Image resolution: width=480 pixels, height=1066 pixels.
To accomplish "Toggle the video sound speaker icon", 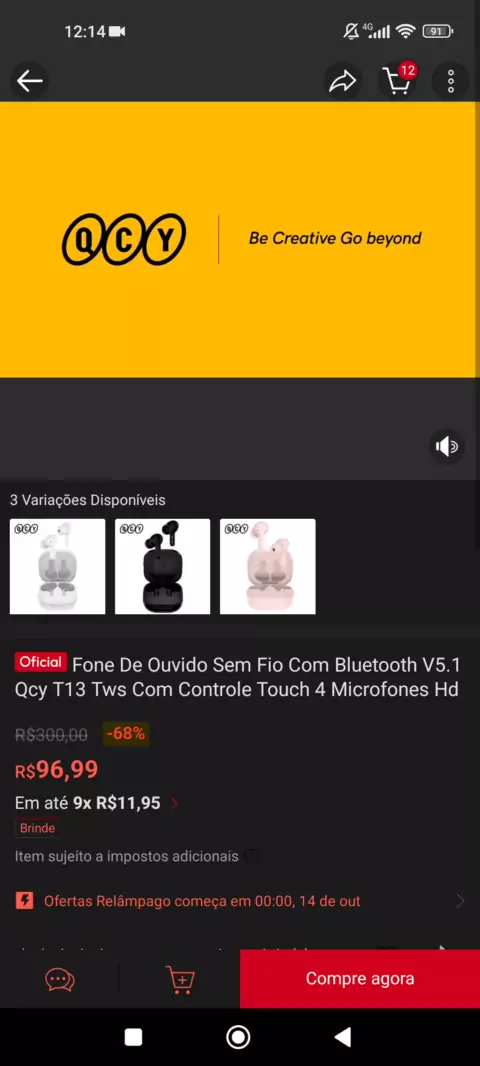I will (447, 447).
